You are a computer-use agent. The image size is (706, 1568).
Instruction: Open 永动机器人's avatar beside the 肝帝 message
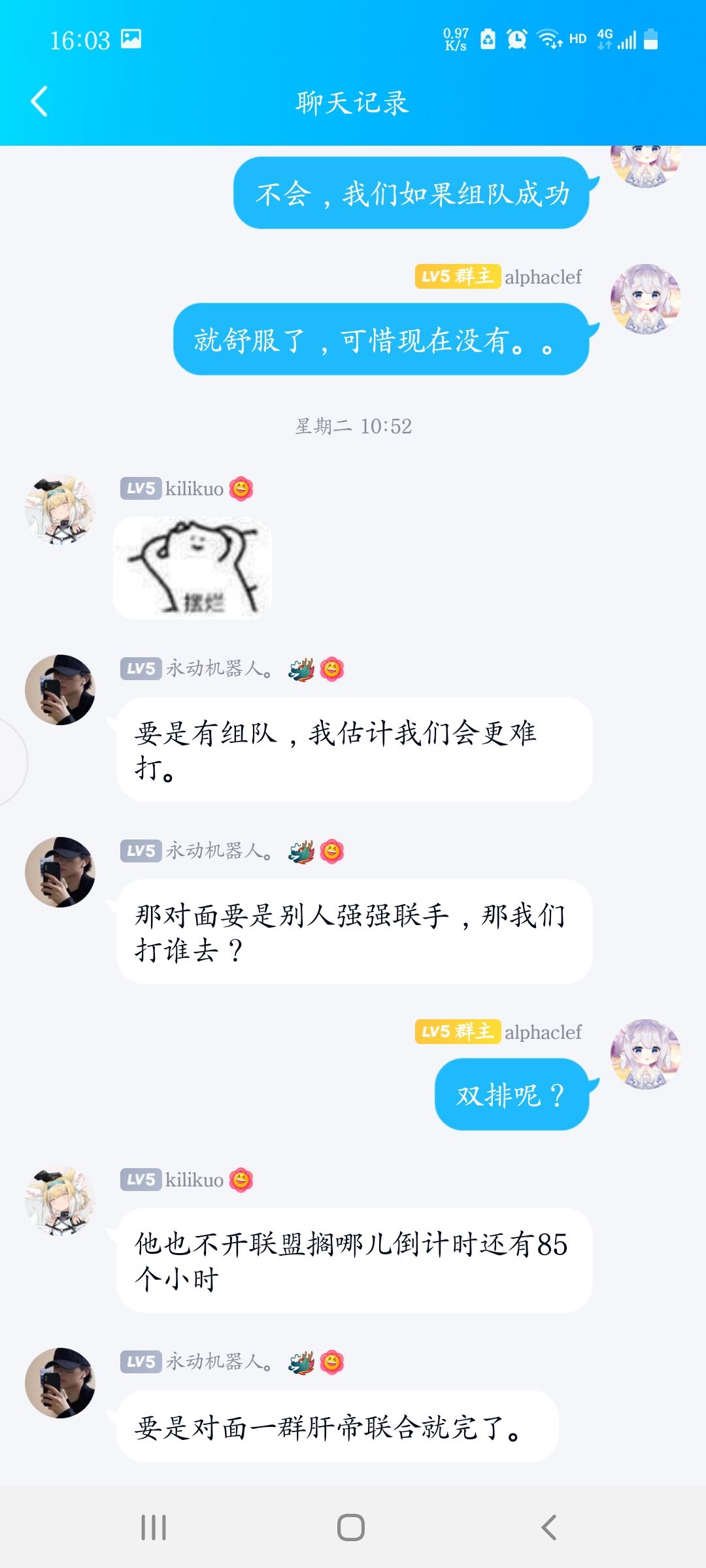point(60,1383)
